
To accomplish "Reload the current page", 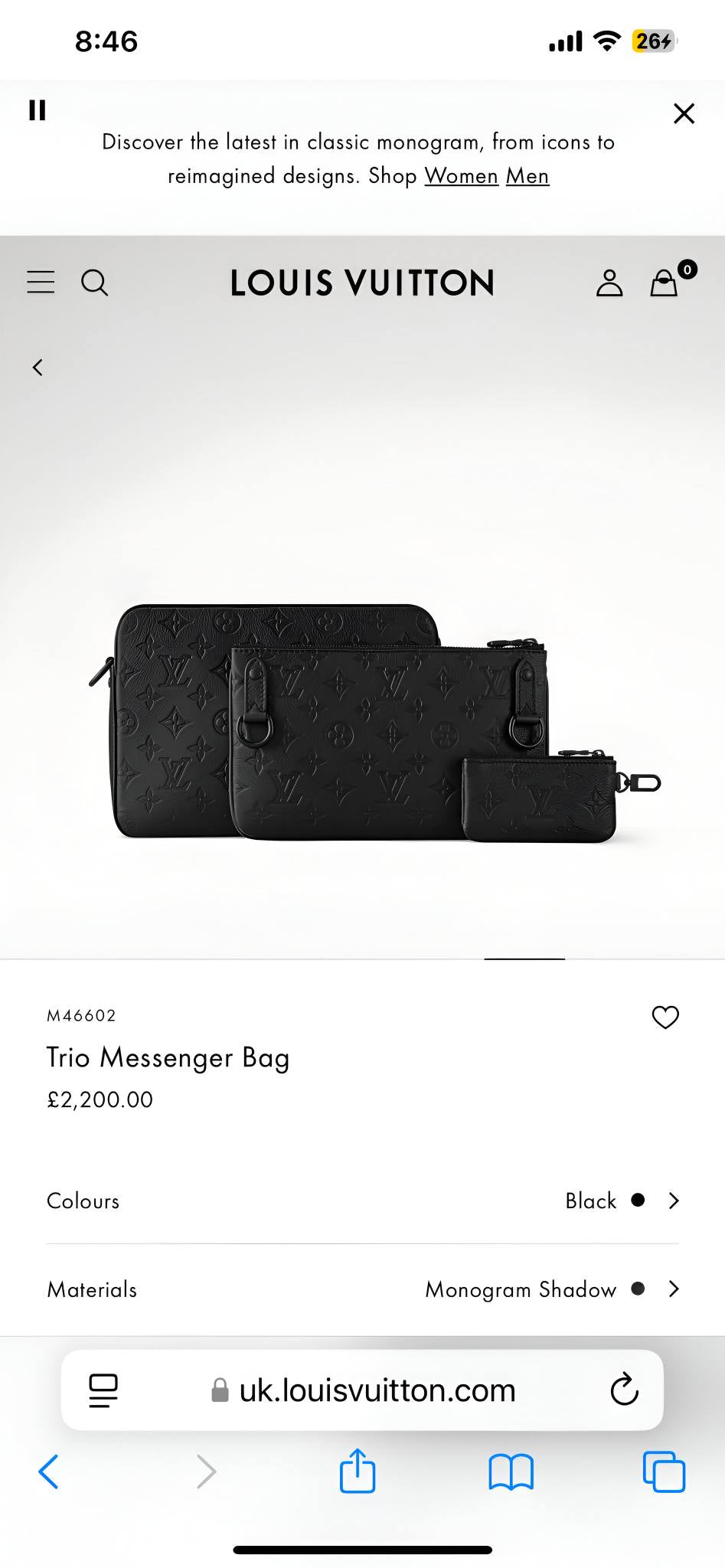I will (x=624, y=1390).
